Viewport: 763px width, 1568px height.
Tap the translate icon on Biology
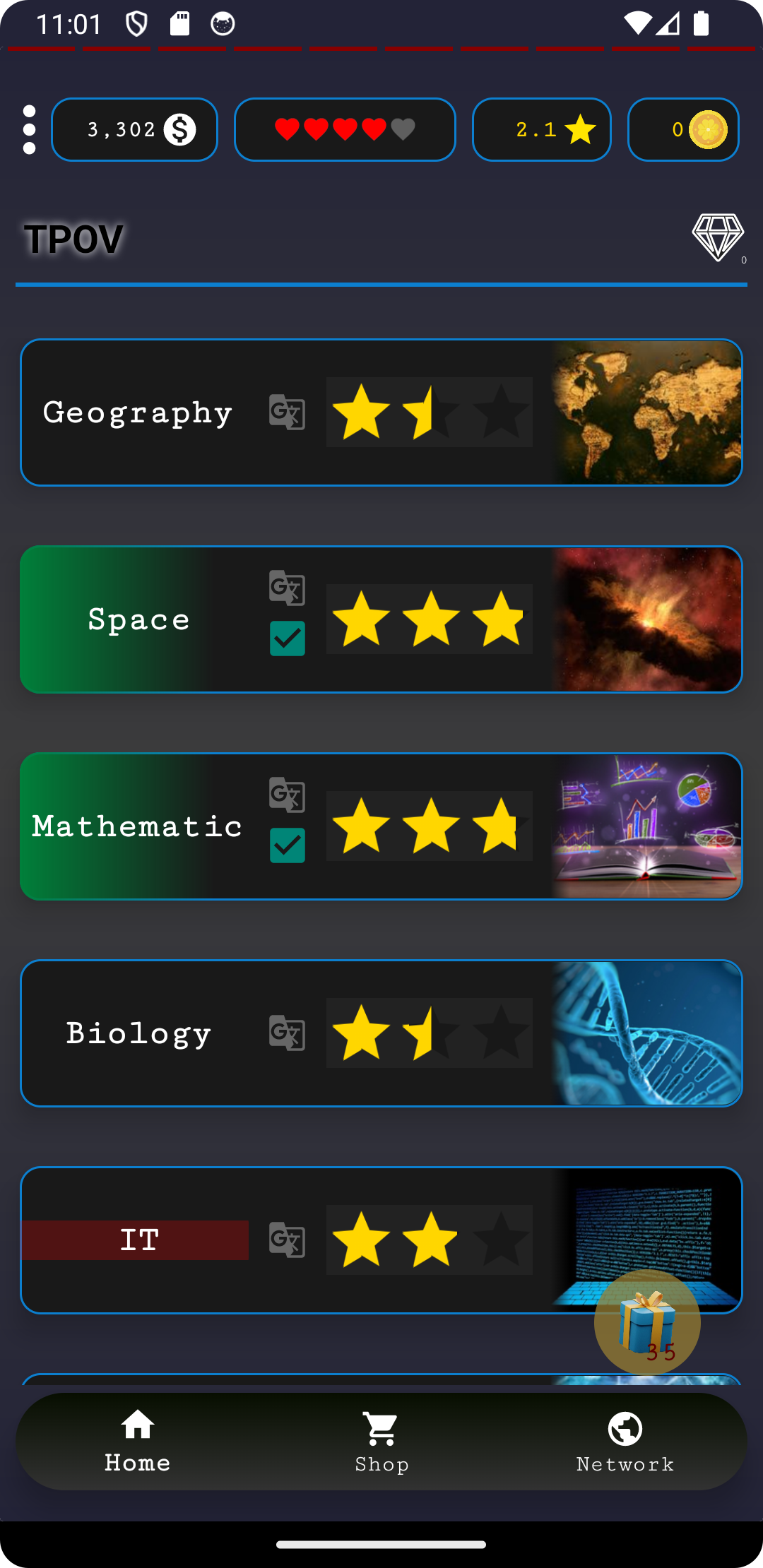pyautogui.click(x=287, y=1033)
